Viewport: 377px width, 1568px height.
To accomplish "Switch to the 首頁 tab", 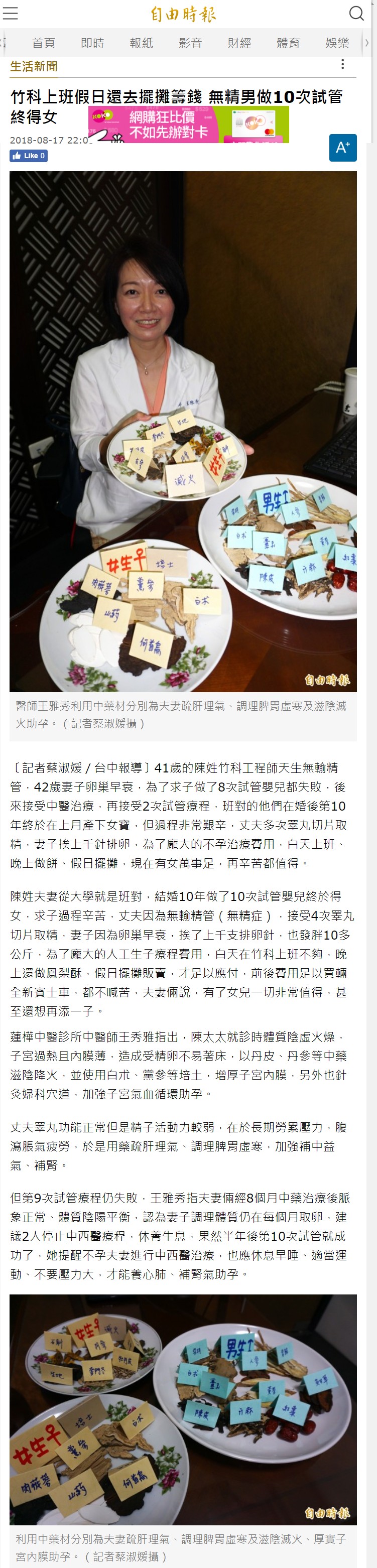I will pos(43,43).
